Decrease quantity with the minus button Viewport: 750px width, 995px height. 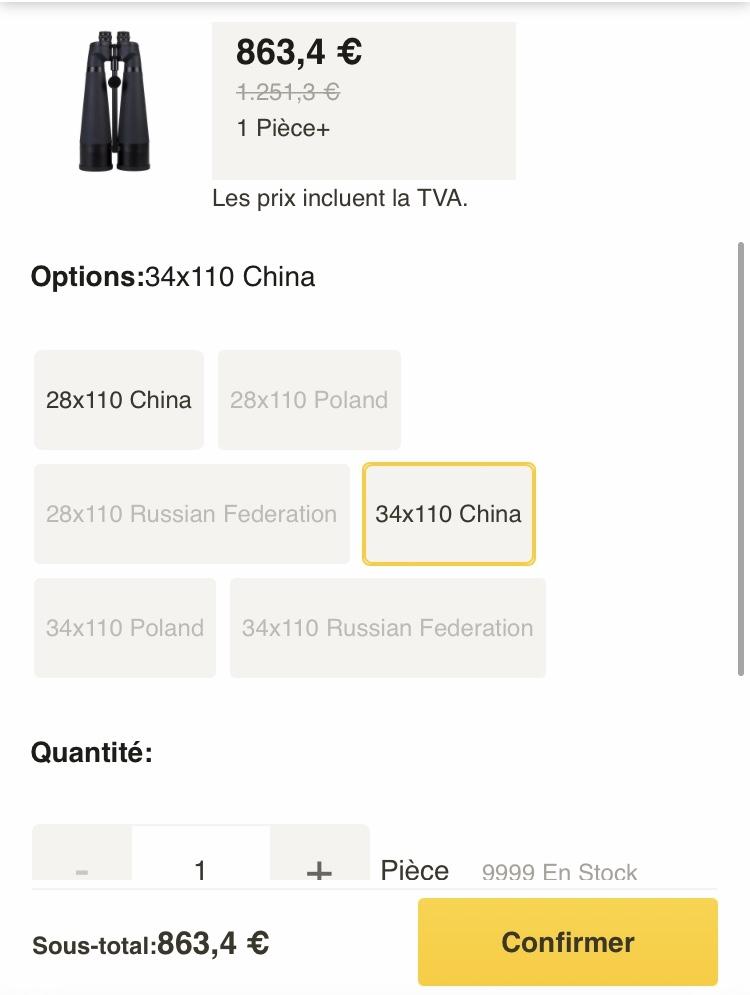click(82, 862)
